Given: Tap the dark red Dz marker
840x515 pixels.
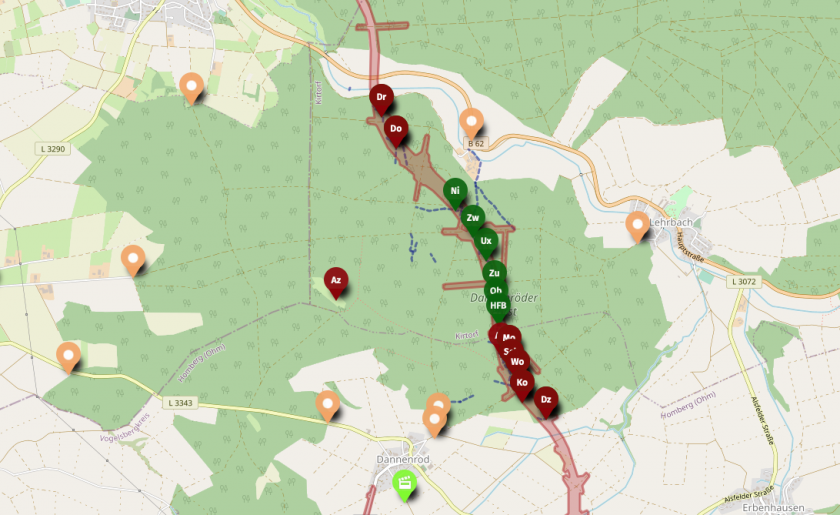Looking at the screenshot, I should 546,399.
